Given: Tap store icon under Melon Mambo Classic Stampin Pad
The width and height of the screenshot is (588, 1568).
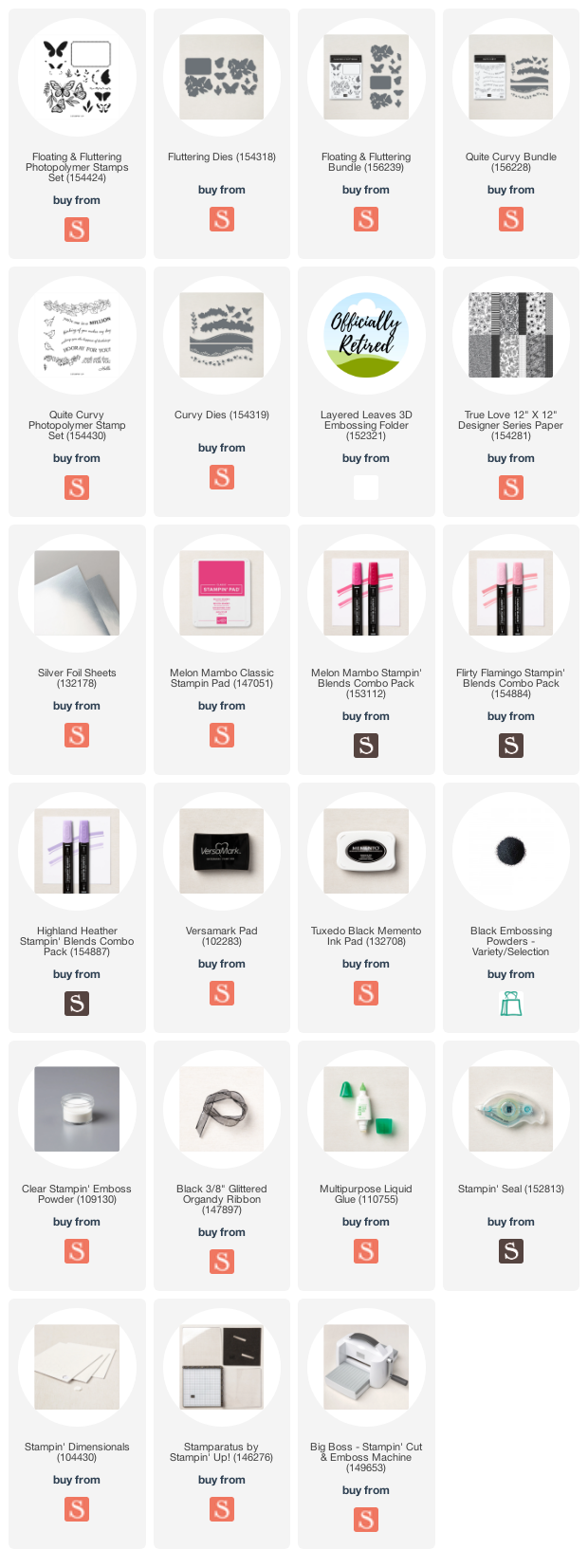Looking at the screenshot, I should [222, 735].
